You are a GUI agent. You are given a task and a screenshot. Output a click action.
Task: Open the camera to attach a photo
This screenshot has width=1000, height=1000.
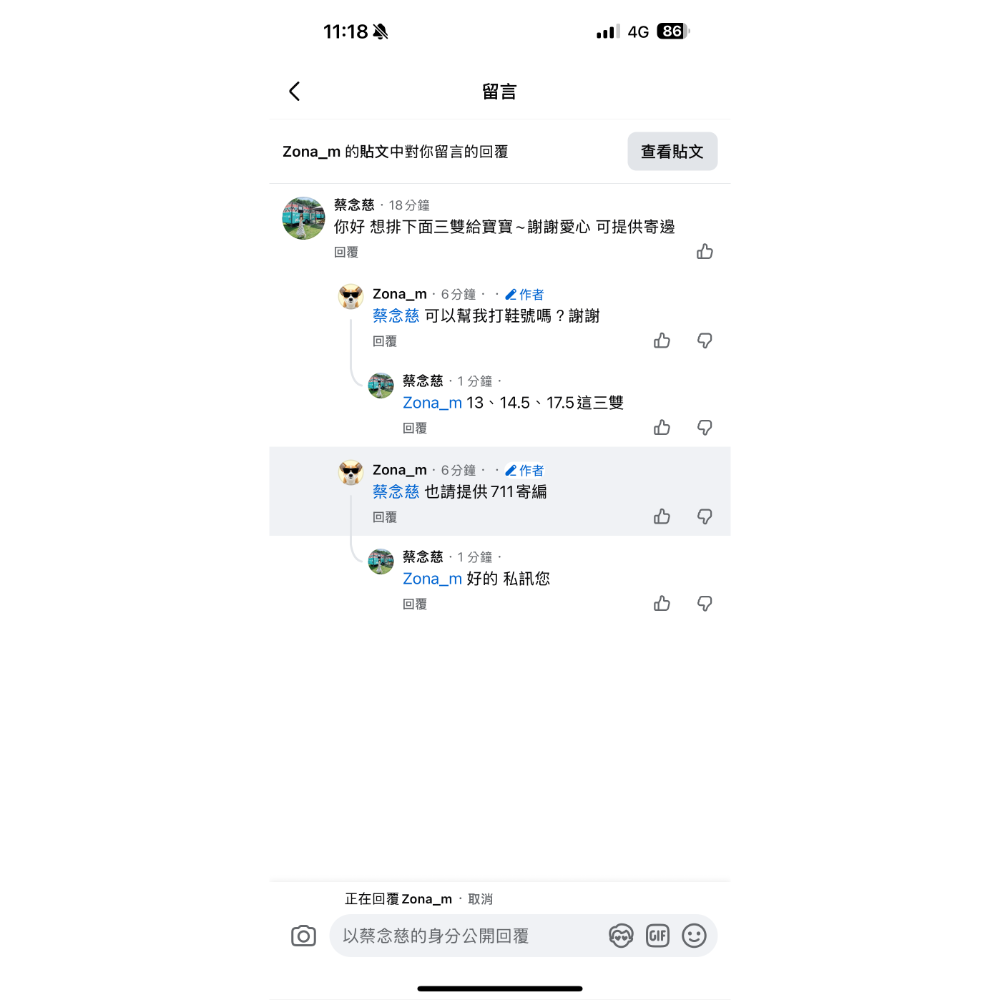coord(303,936)
